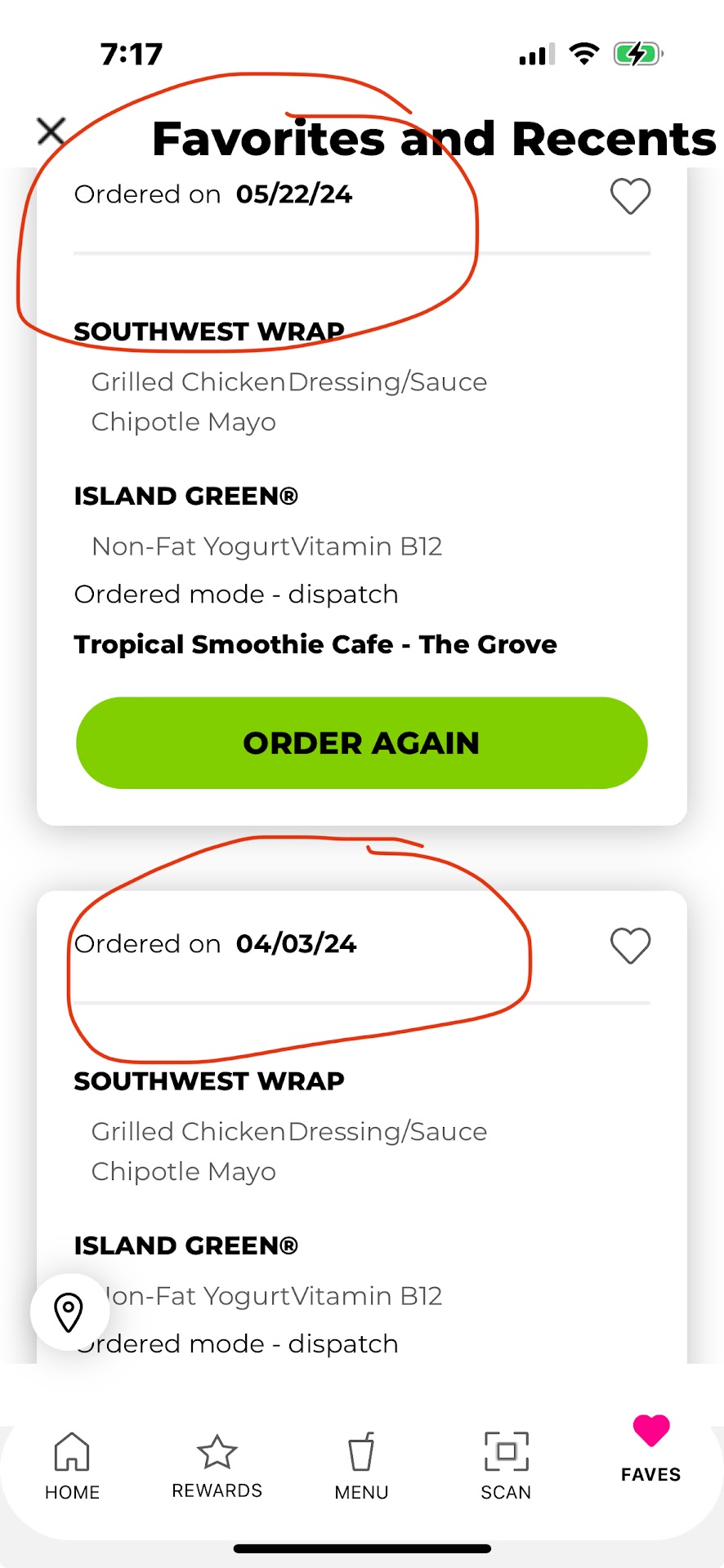Open the Menu tab
This screenshot has width=724, height=1568.
(361, 1466)
